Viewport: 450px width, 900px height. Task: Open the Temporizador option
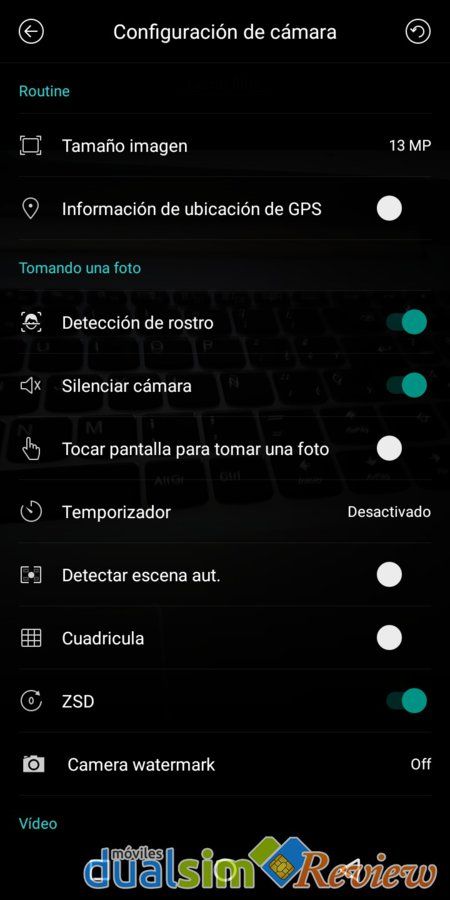pyautogui.click(x=225, y=511)
